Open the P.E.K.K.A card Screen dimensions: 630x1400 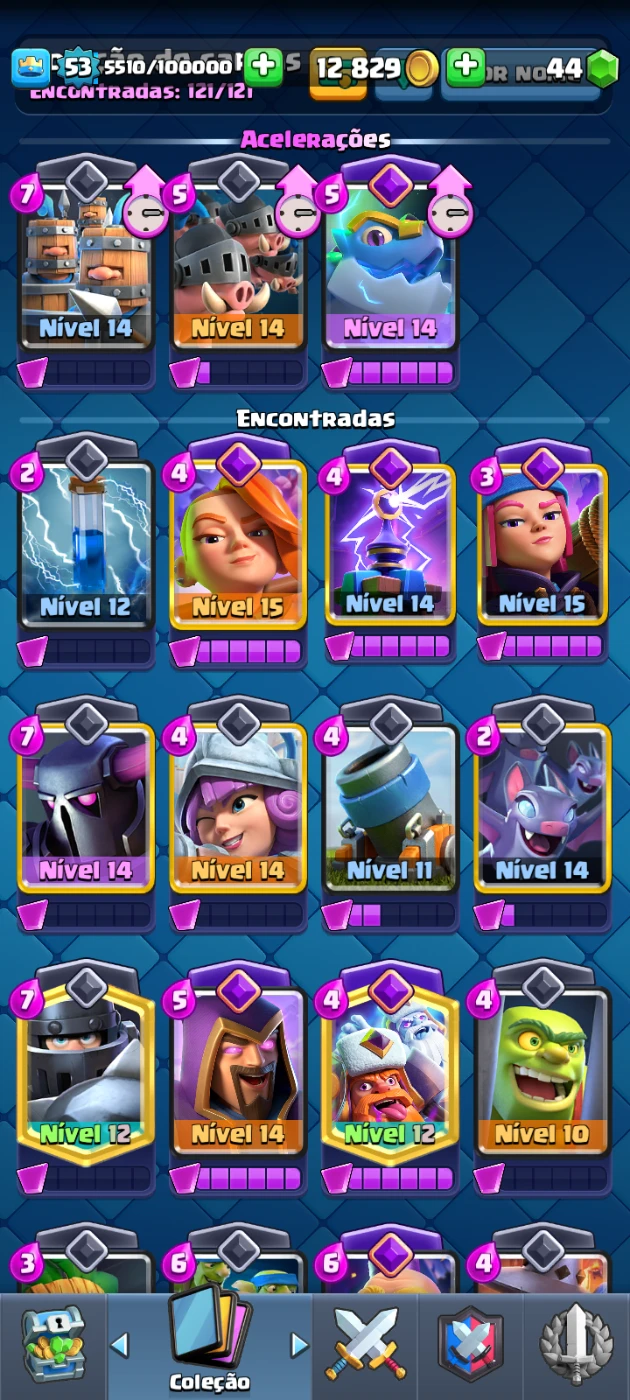pyautogui.click(x=86, y=808)
